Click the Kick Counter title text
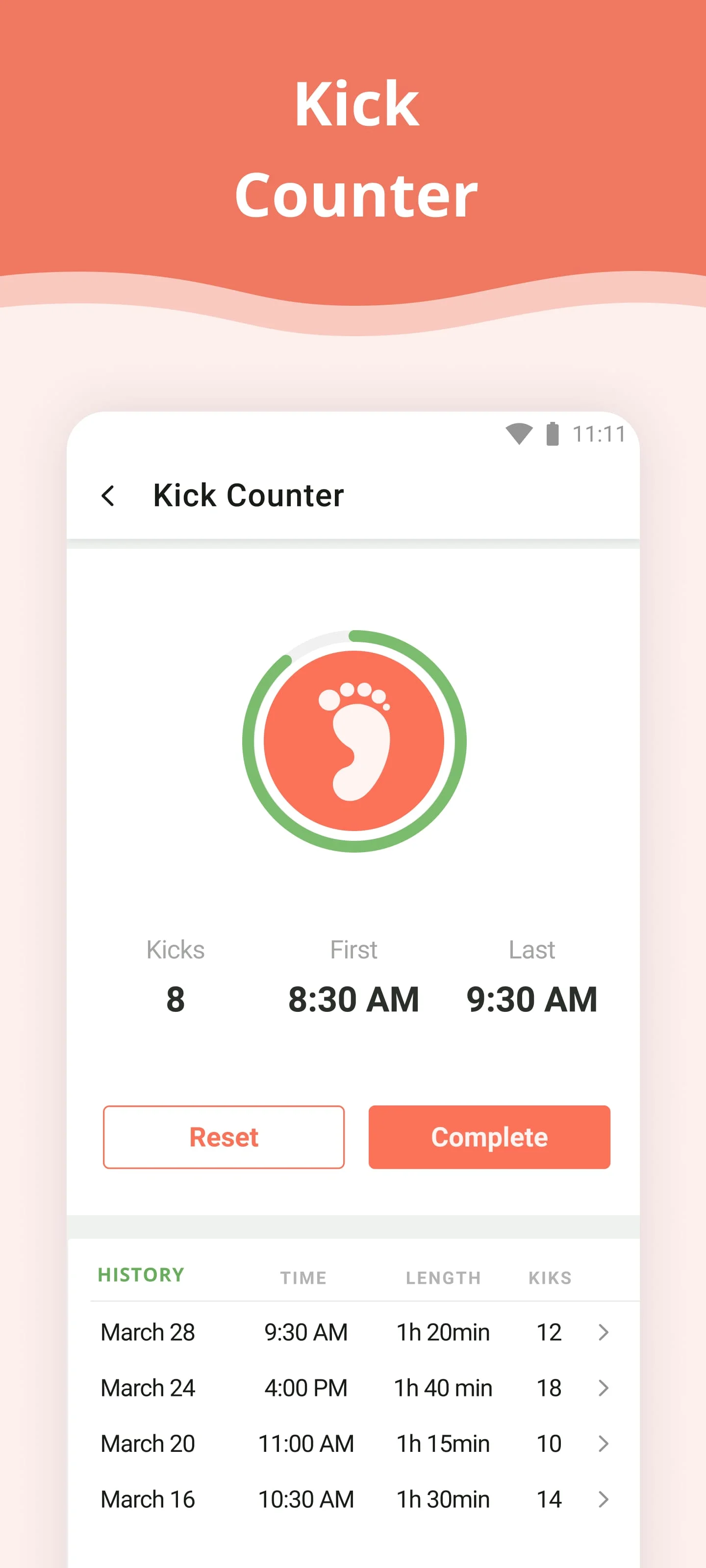This screenshot has width=706, height=1568. pos(247,495)
